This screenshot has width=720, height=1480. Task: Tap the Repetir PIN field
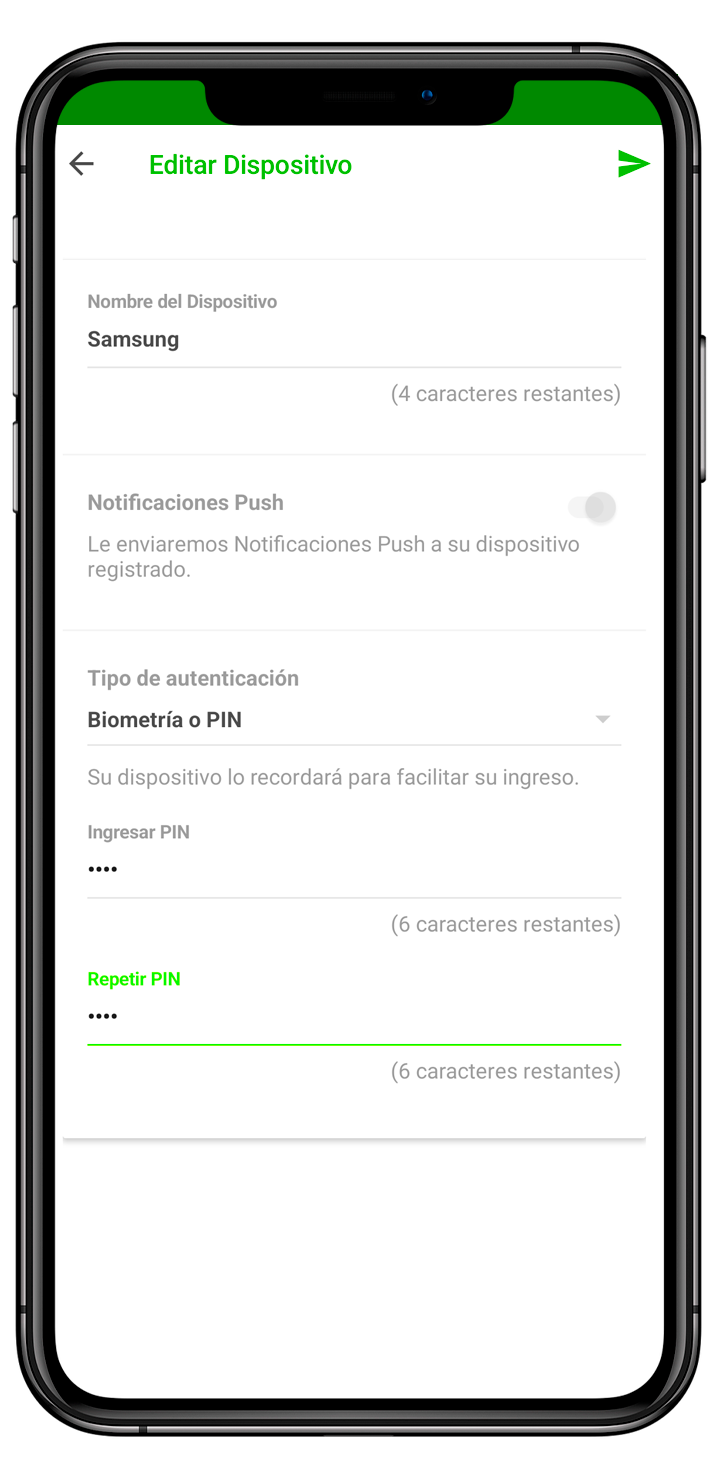(353, 1016)
